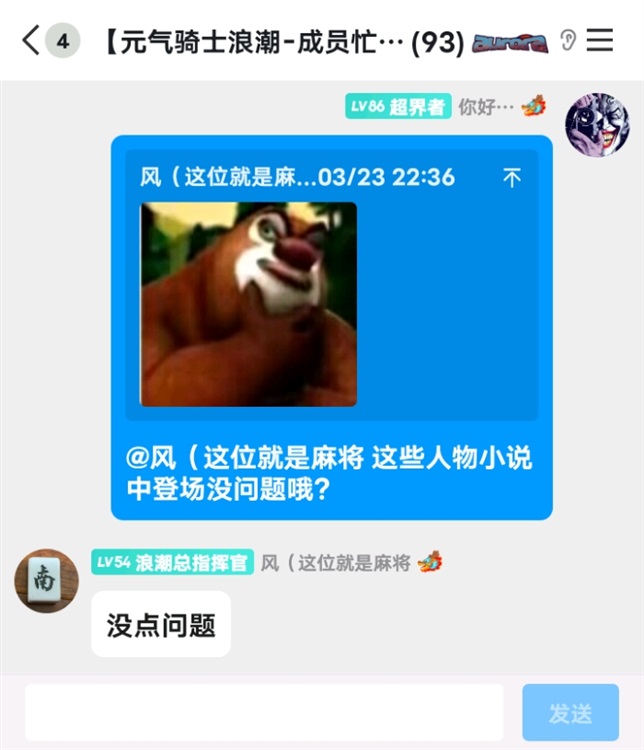
Task: Tap the 发送 send button
Action: click(x=570, y=712)
